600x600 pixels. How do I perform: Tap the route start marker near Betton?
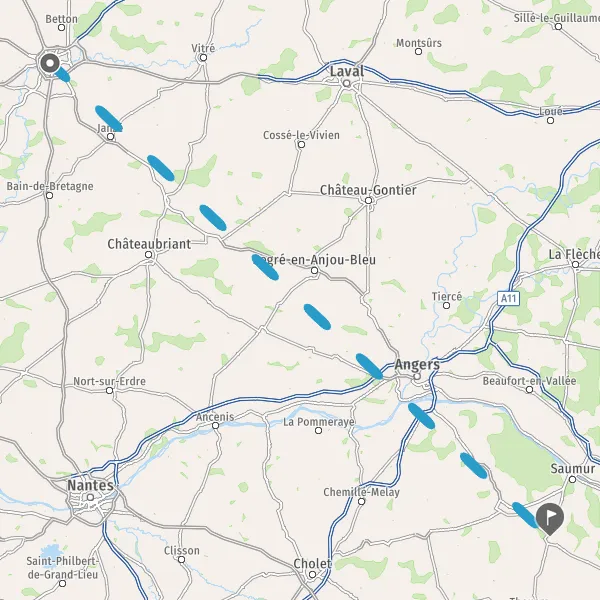50,63
